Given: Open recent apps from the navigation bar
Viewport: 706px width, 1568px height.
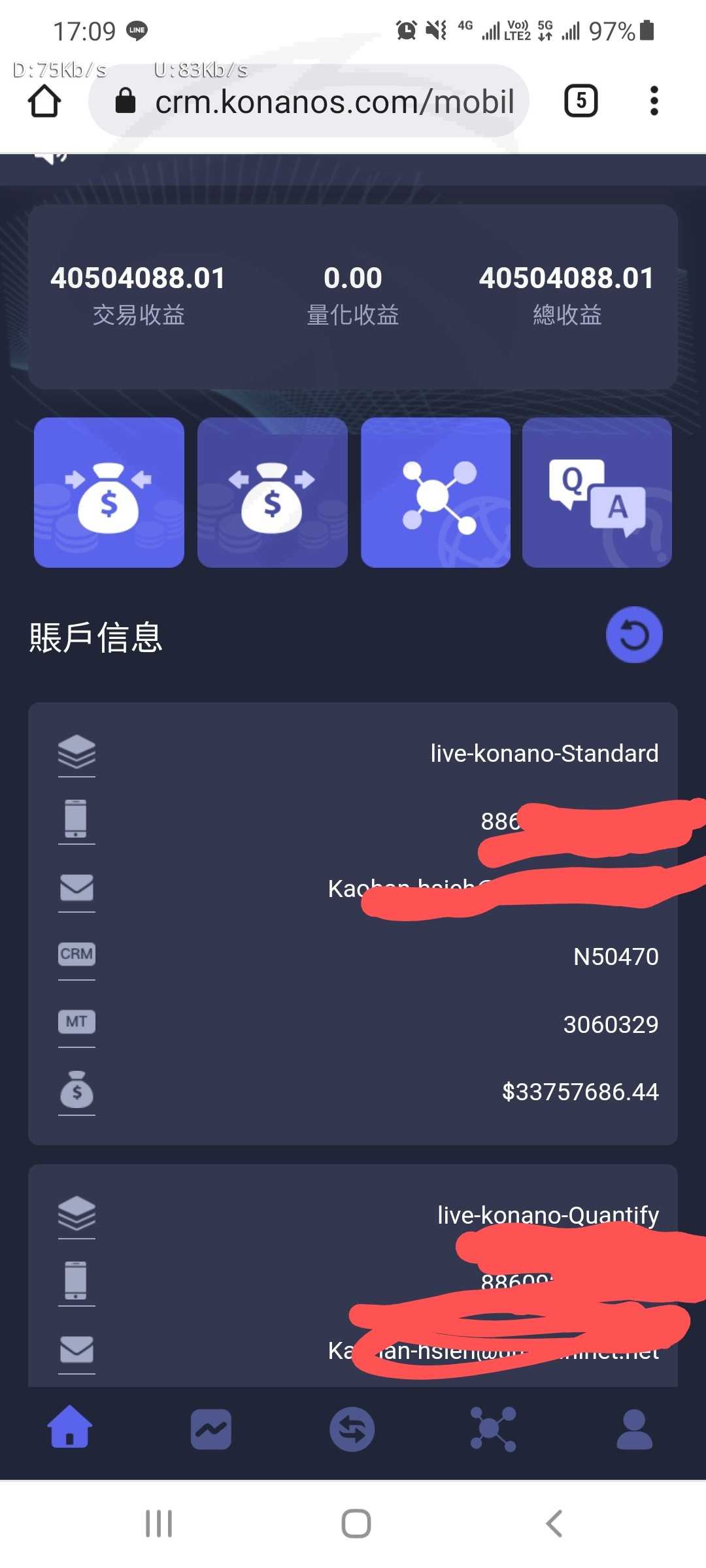Looking at the screenshot, I should tap(159, 1524).
